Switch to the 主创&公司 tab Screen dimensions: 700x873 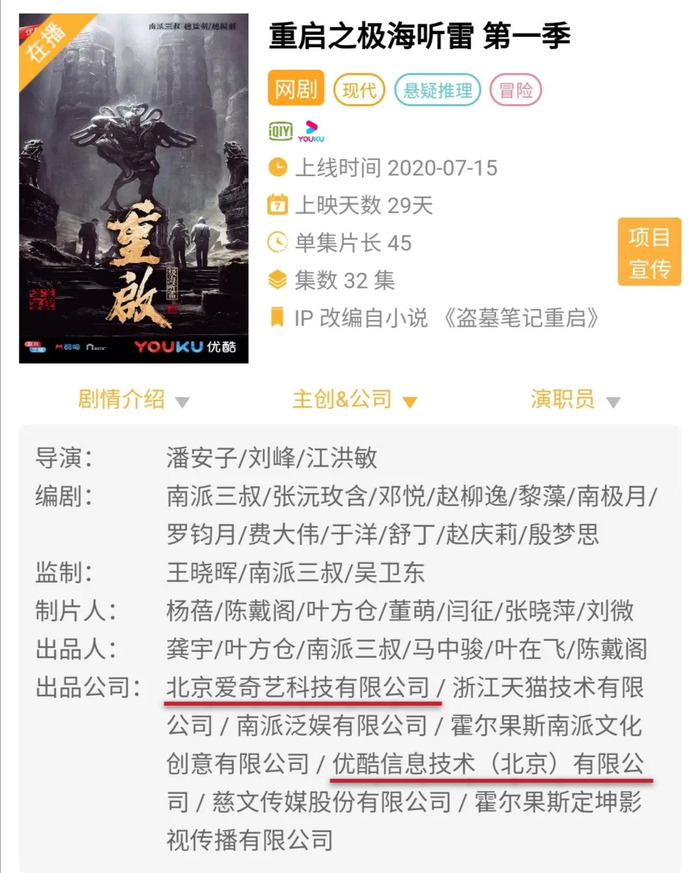(354, 399)
